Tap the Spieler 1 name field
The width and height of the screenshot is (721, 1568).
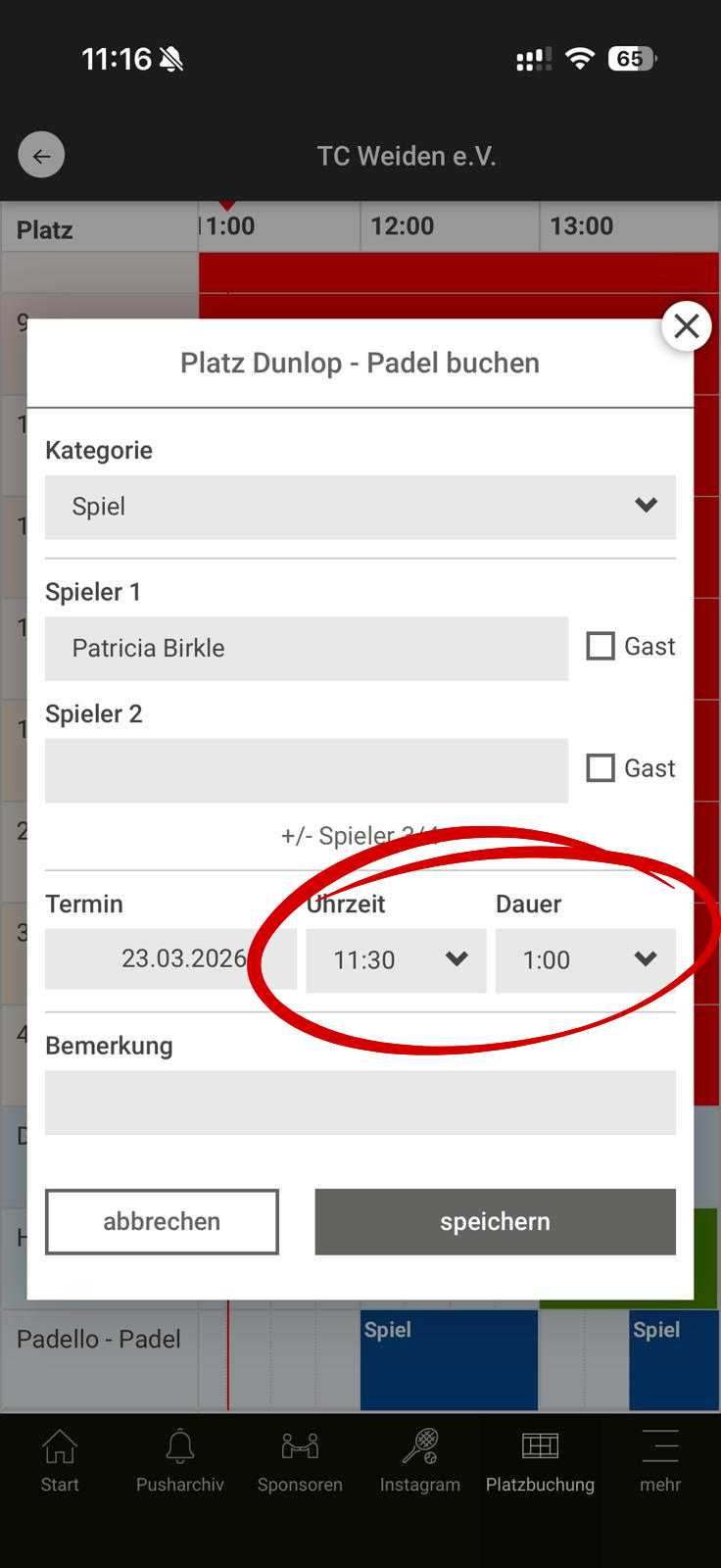point(306,648)
